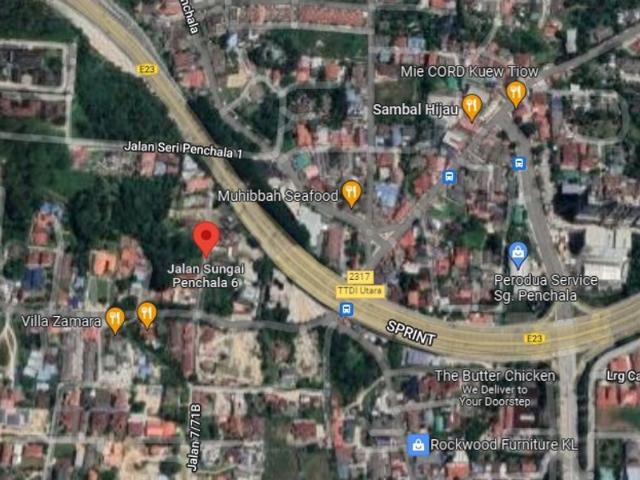The width and height of the screenshot is (640, 480).
Task: Open the Rockwood Furniture KL shop marker
Action: [418, 444]
